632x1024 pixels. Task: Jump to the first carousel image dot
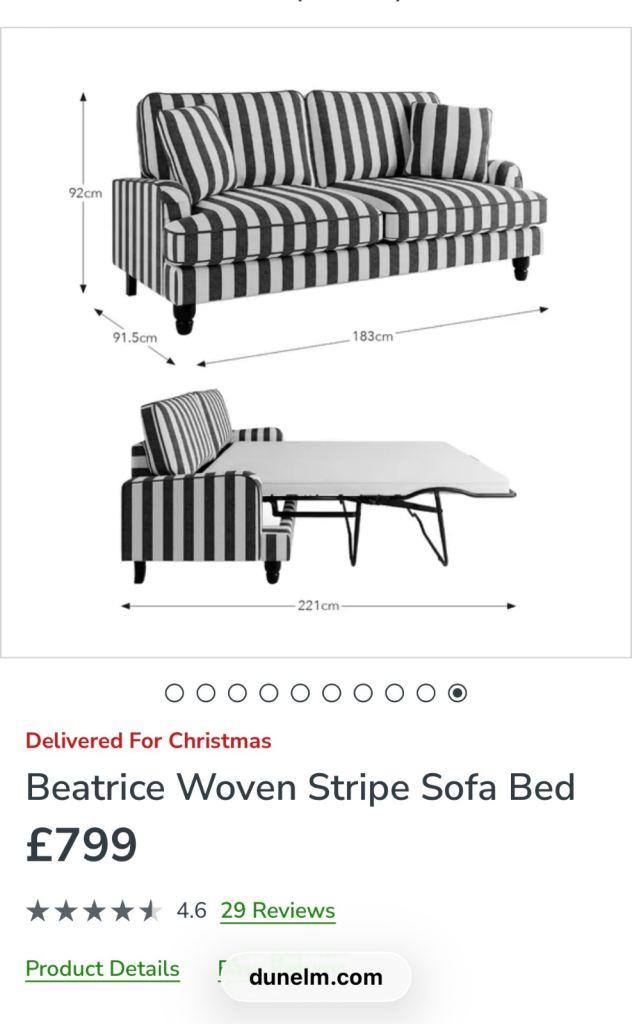[175, 692]
